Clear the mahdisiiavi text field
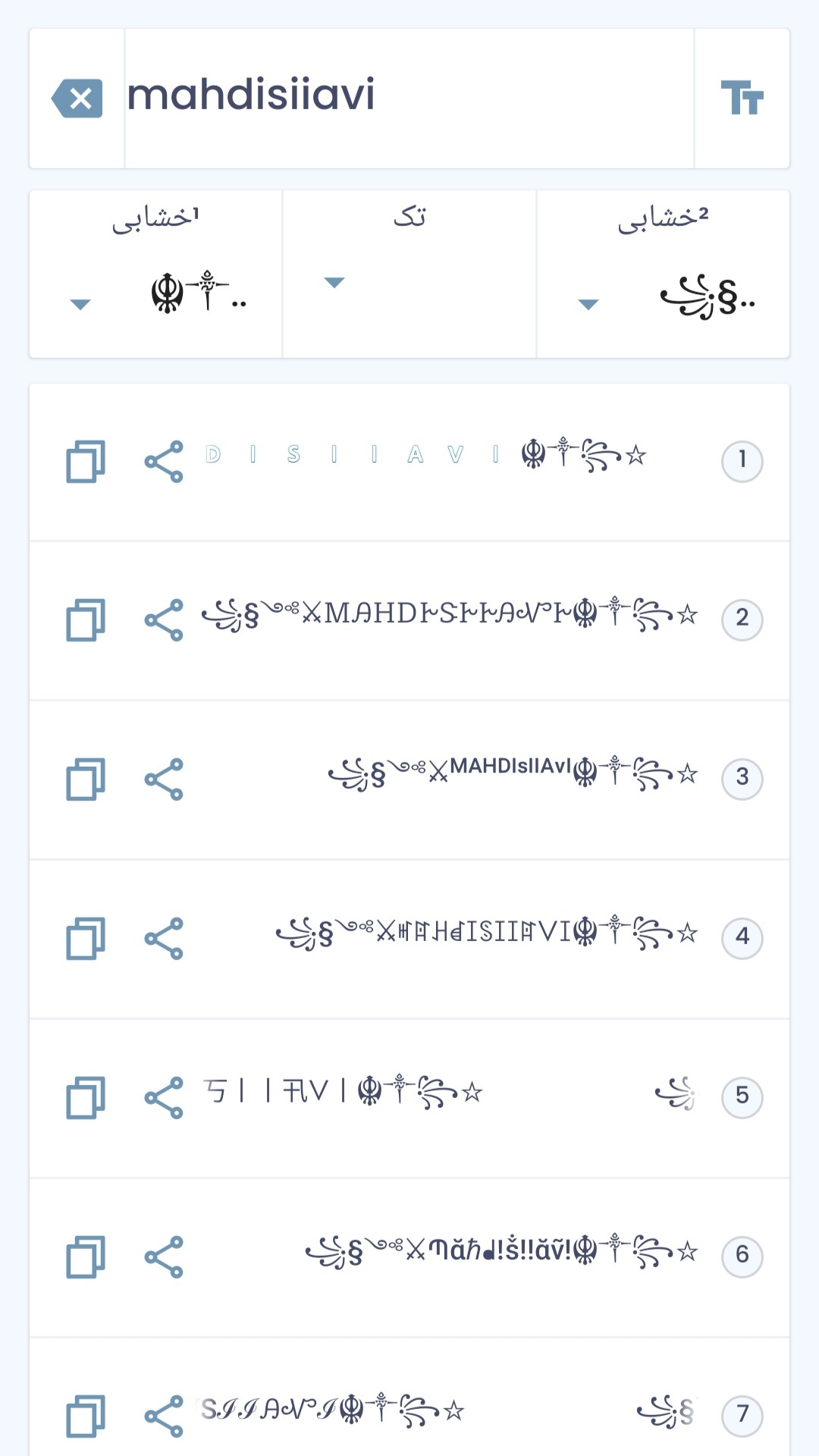This screenshot has height=1456, width=819. [77, 99]
